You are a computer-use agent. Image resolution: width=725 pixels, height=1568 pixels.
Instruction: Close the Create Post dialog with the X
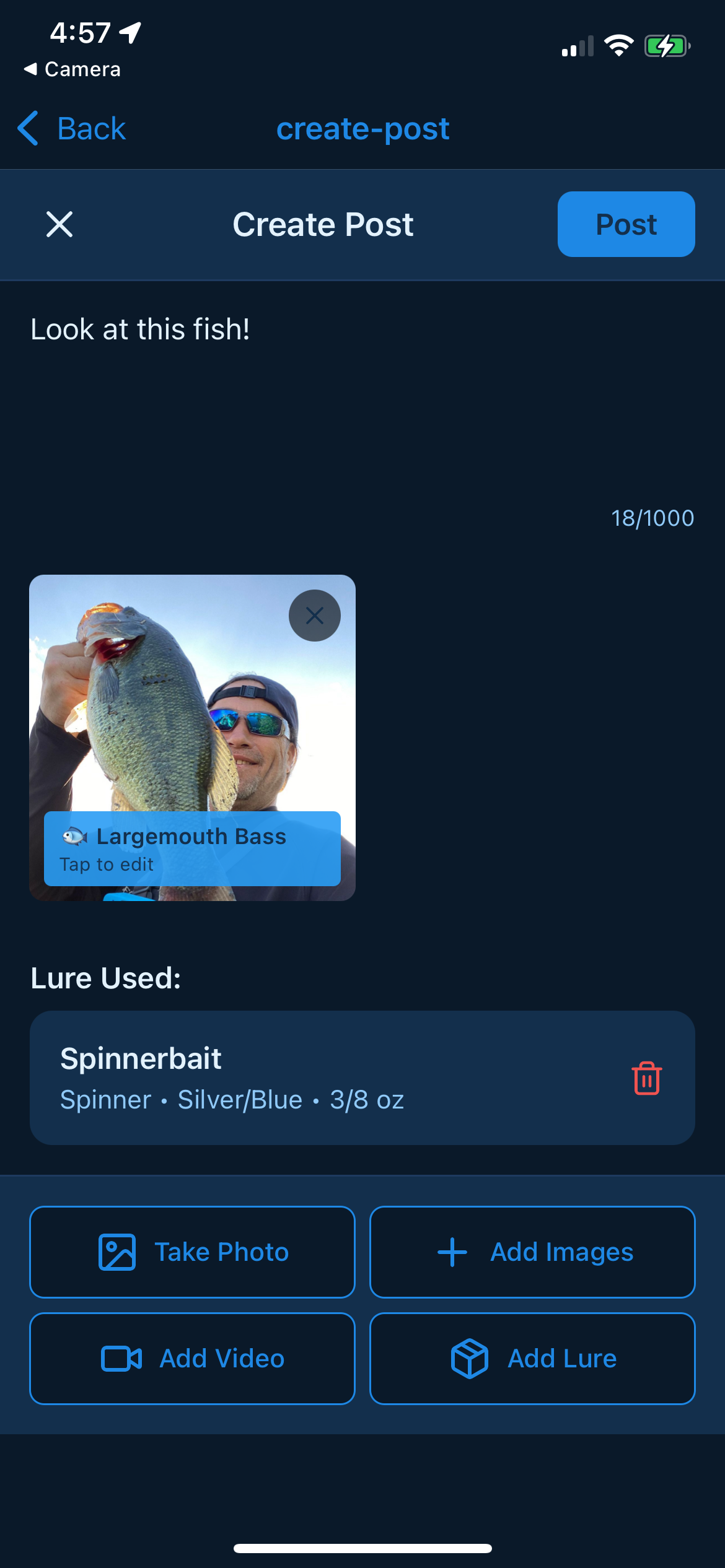59,224
